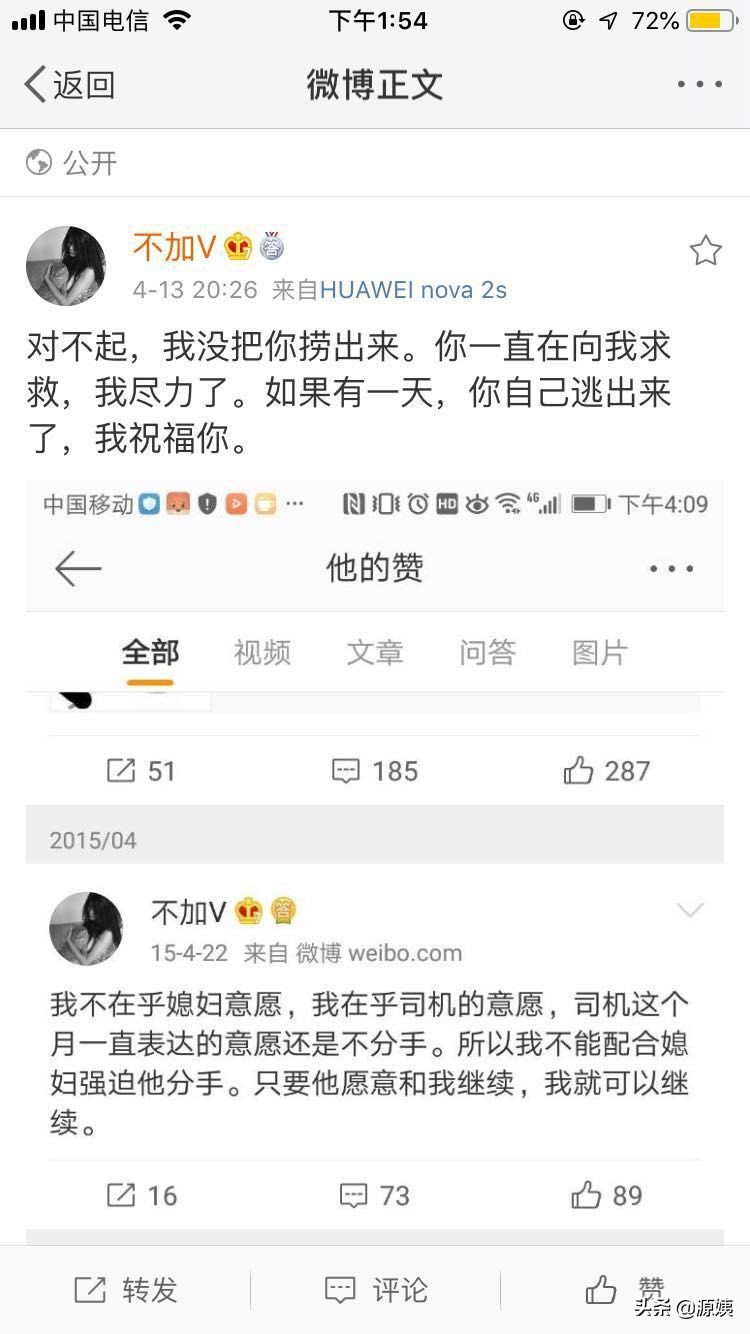
Task: Repost this weibo via 转发
Action: [125, 1290]
